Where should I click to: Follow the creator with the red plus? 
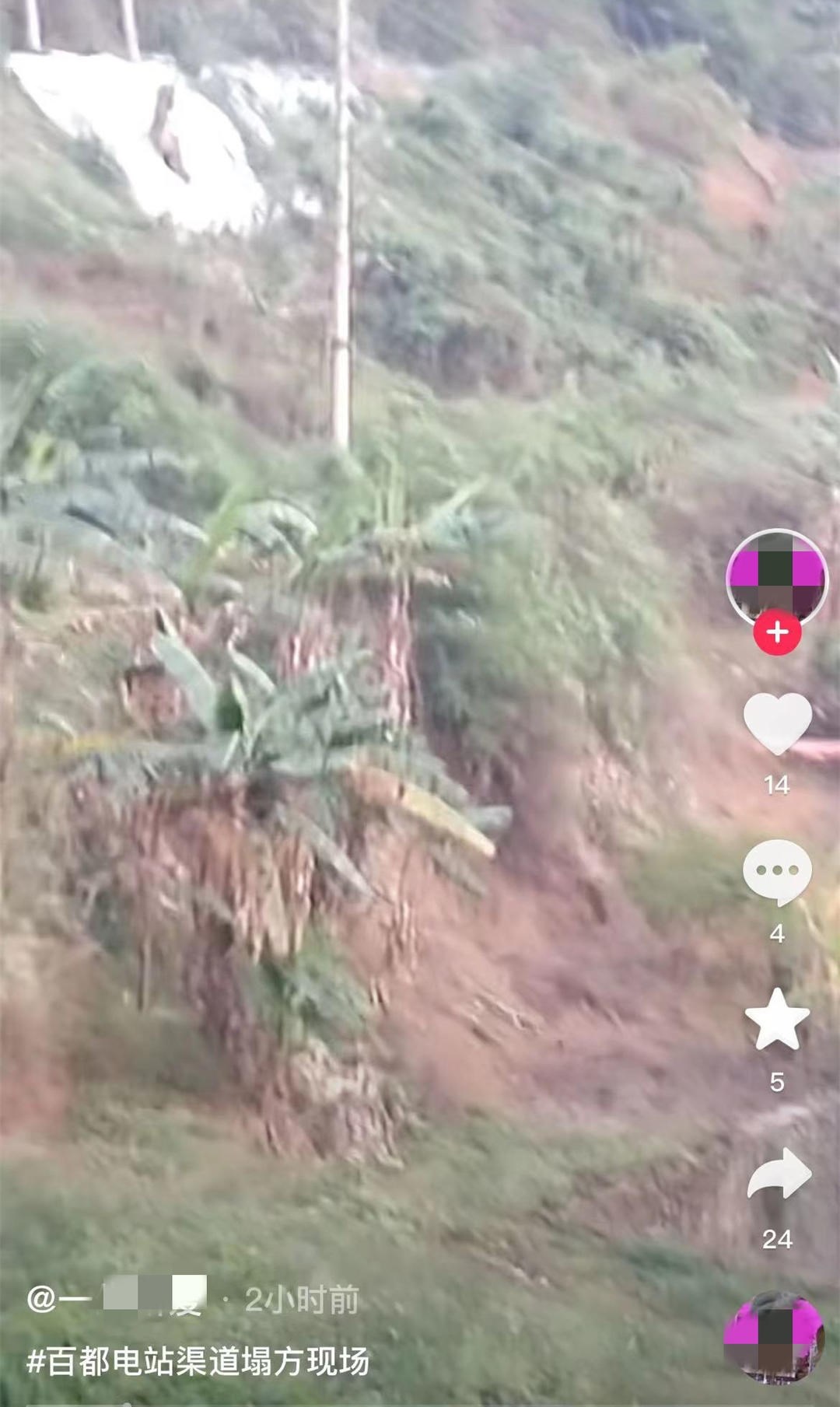pyautogui.click(x=777, y=632)
